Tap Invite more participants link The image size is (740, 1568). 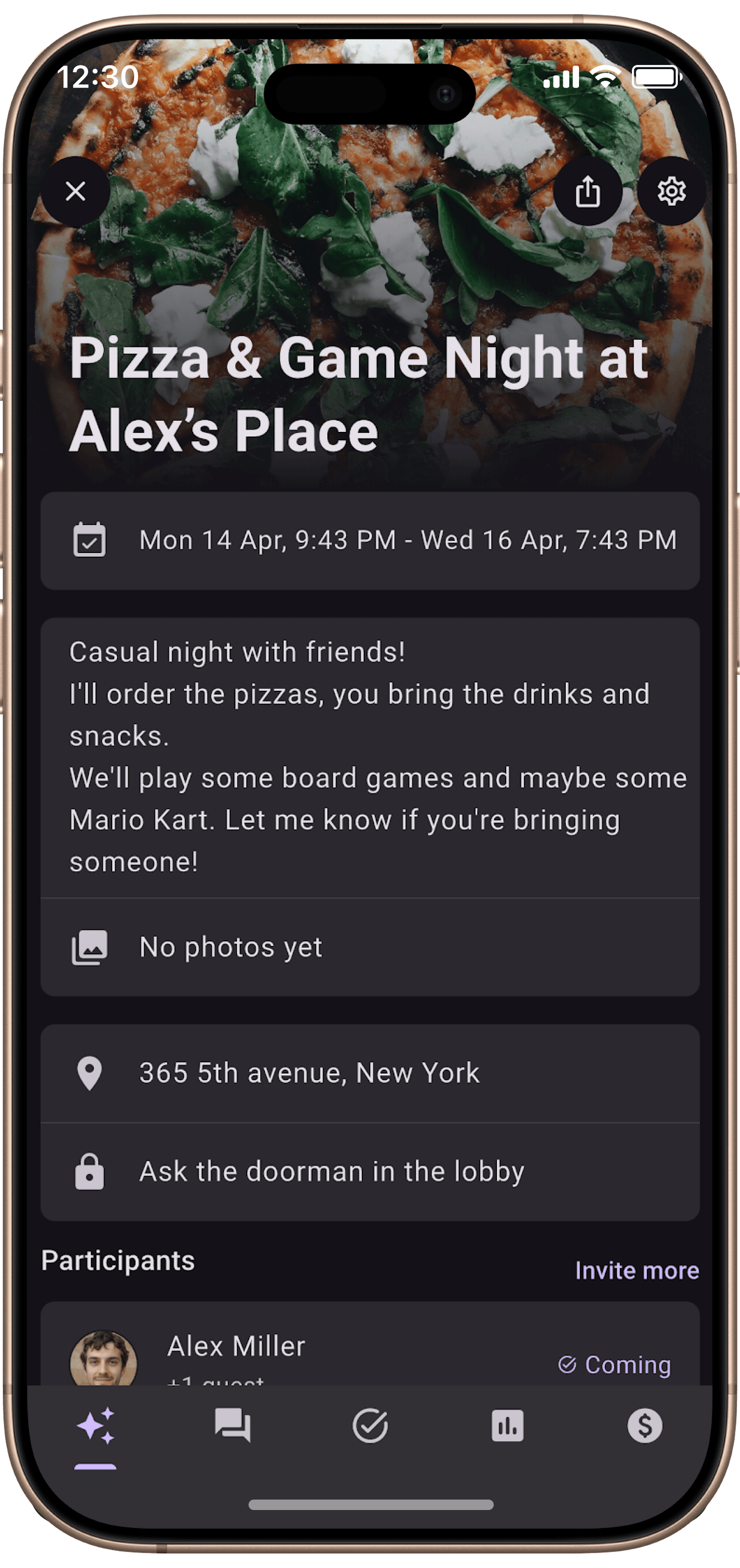[637, 1270]
